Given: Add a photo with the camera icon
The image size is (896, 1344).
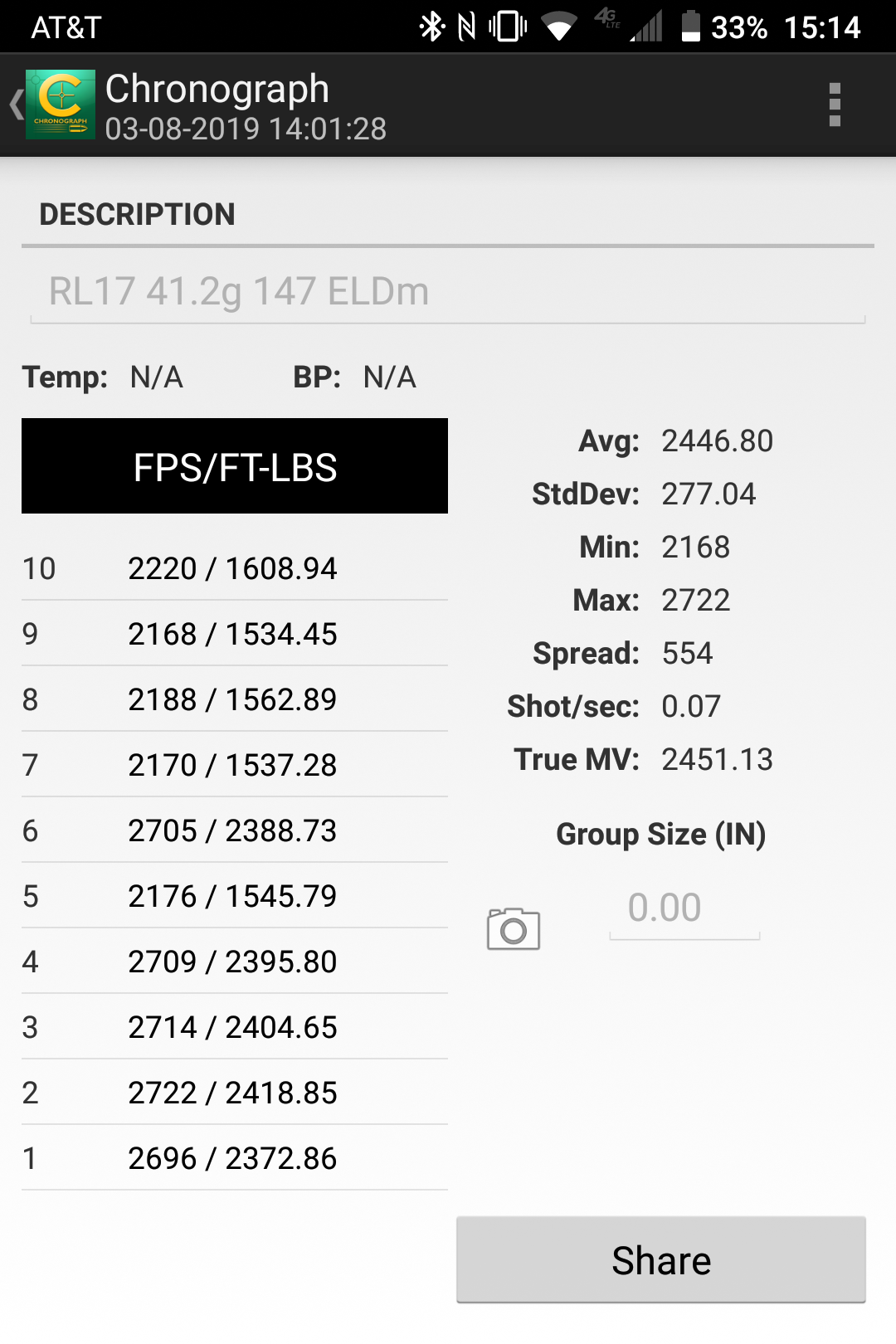Looking at the screenshot, I should click(513, 928).
